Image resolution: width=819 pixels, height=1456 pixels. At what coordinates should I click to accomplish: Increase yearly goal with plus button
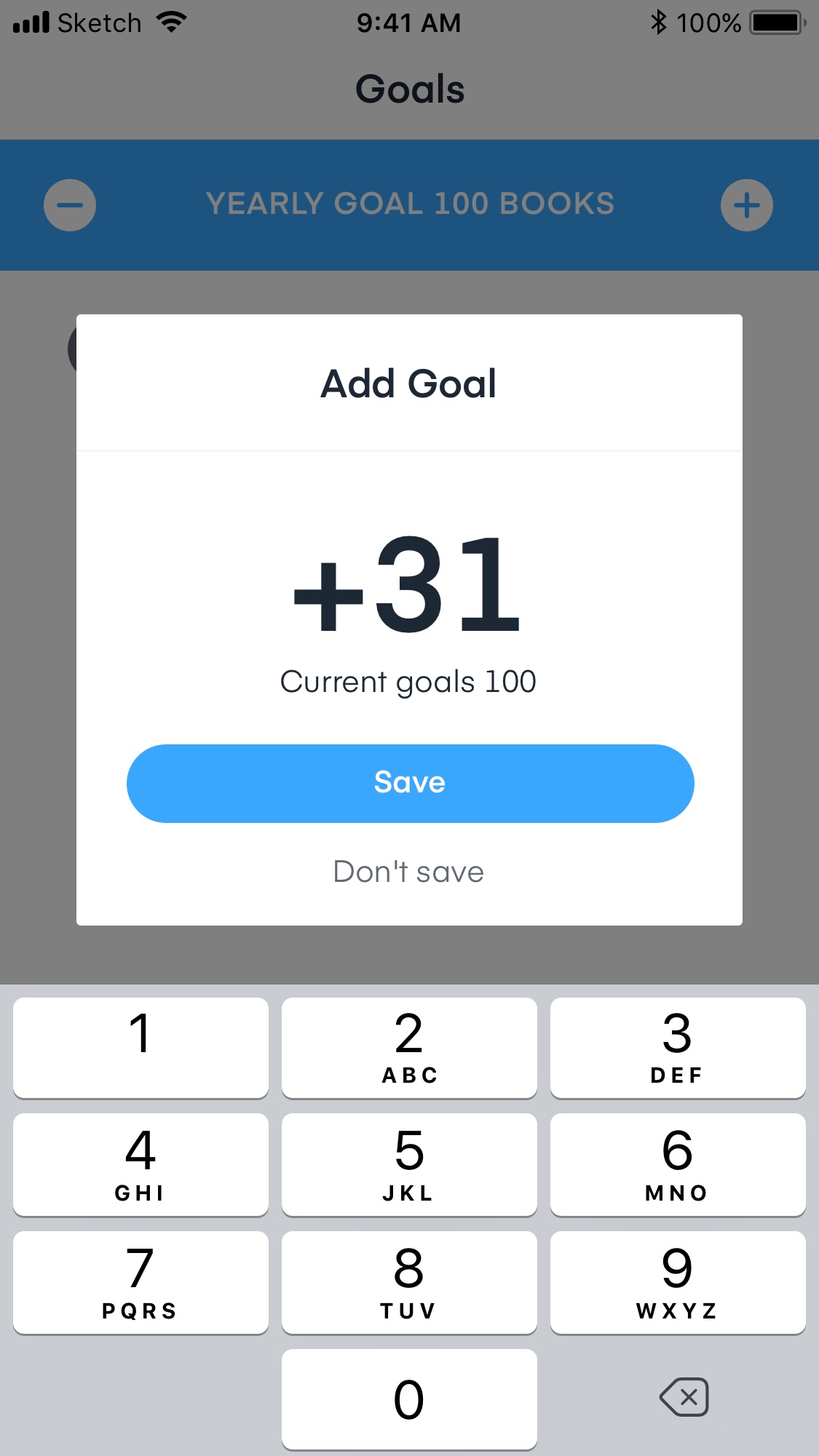tap(747, 205)
